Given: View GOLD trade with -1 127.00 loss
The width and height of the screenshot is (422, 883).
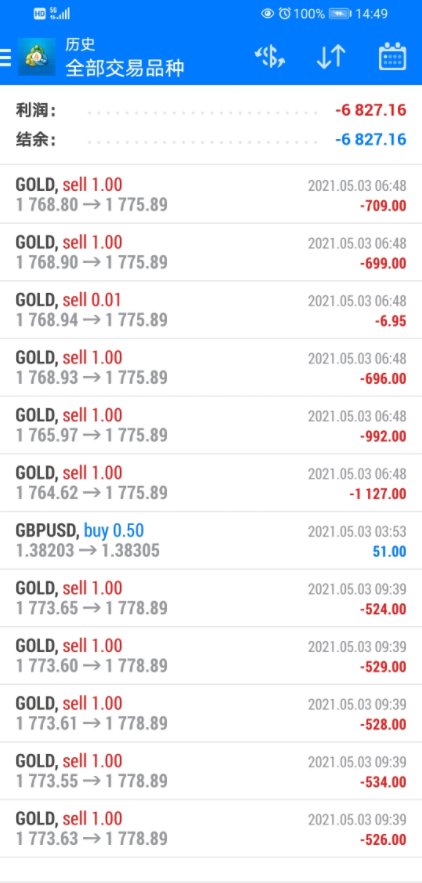Looking at the screenshot, I should click(x=211, y=483).
